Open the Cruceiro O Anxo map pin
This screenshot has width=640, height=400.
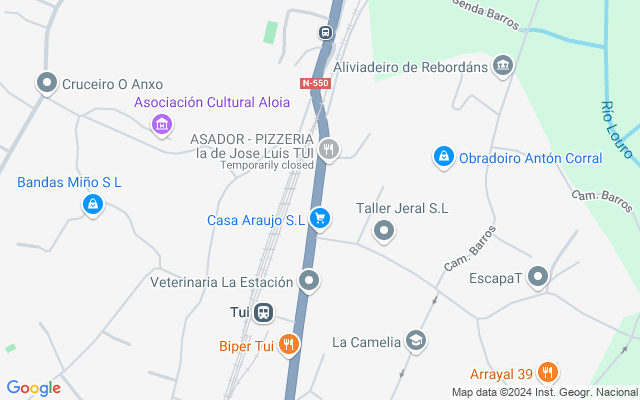click(x=46, y=84)
